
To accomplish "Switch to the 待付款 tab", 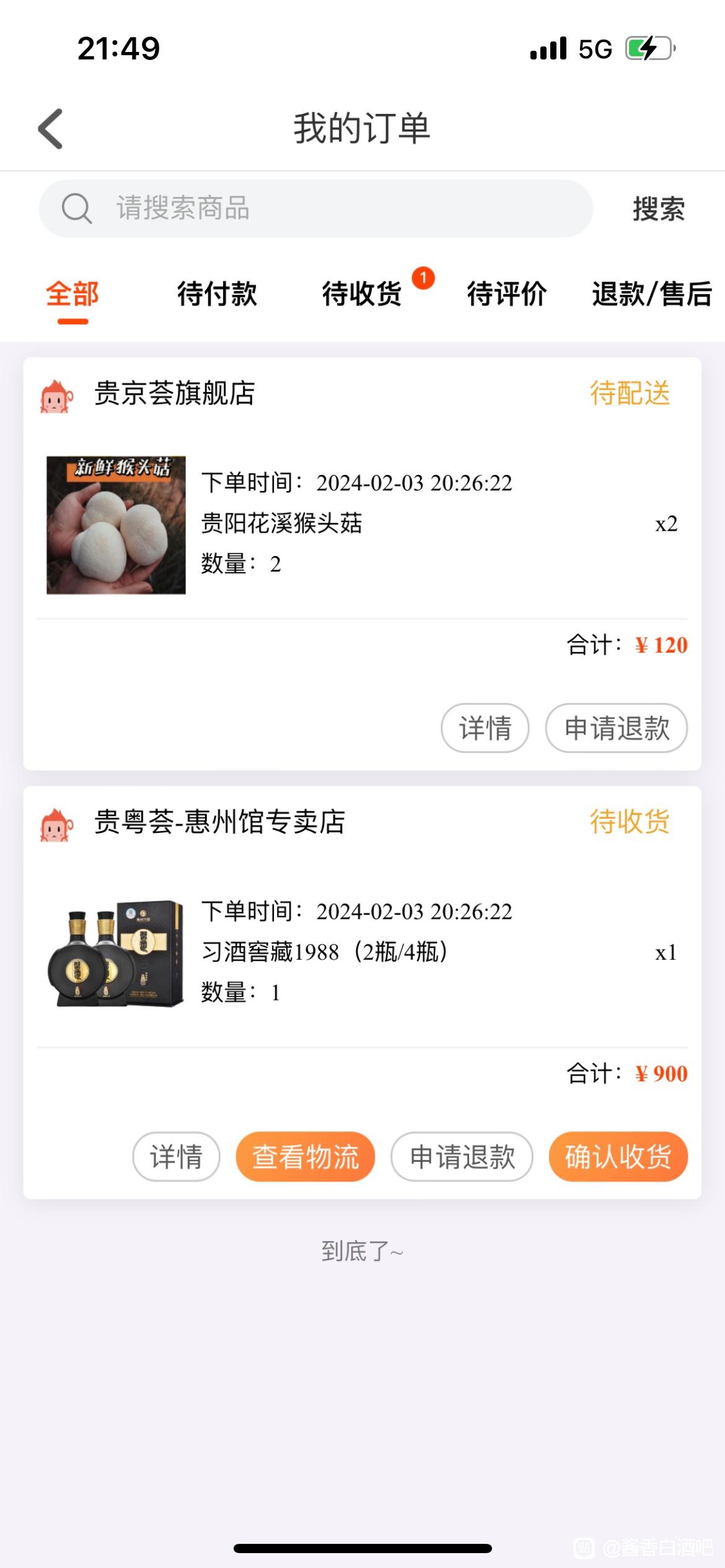I will click(217, 294).
